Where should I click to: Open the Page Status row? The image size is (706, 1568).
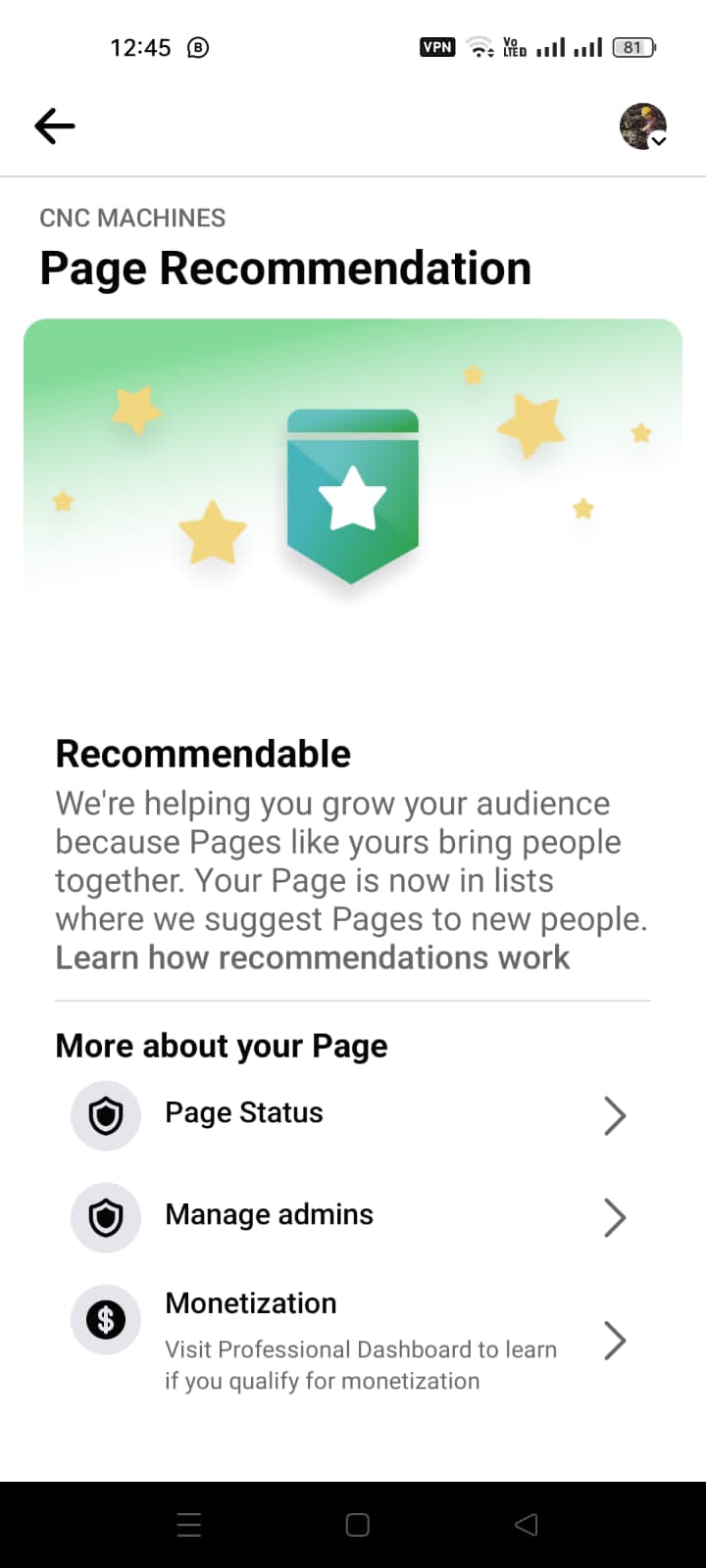coord(353,1115)
